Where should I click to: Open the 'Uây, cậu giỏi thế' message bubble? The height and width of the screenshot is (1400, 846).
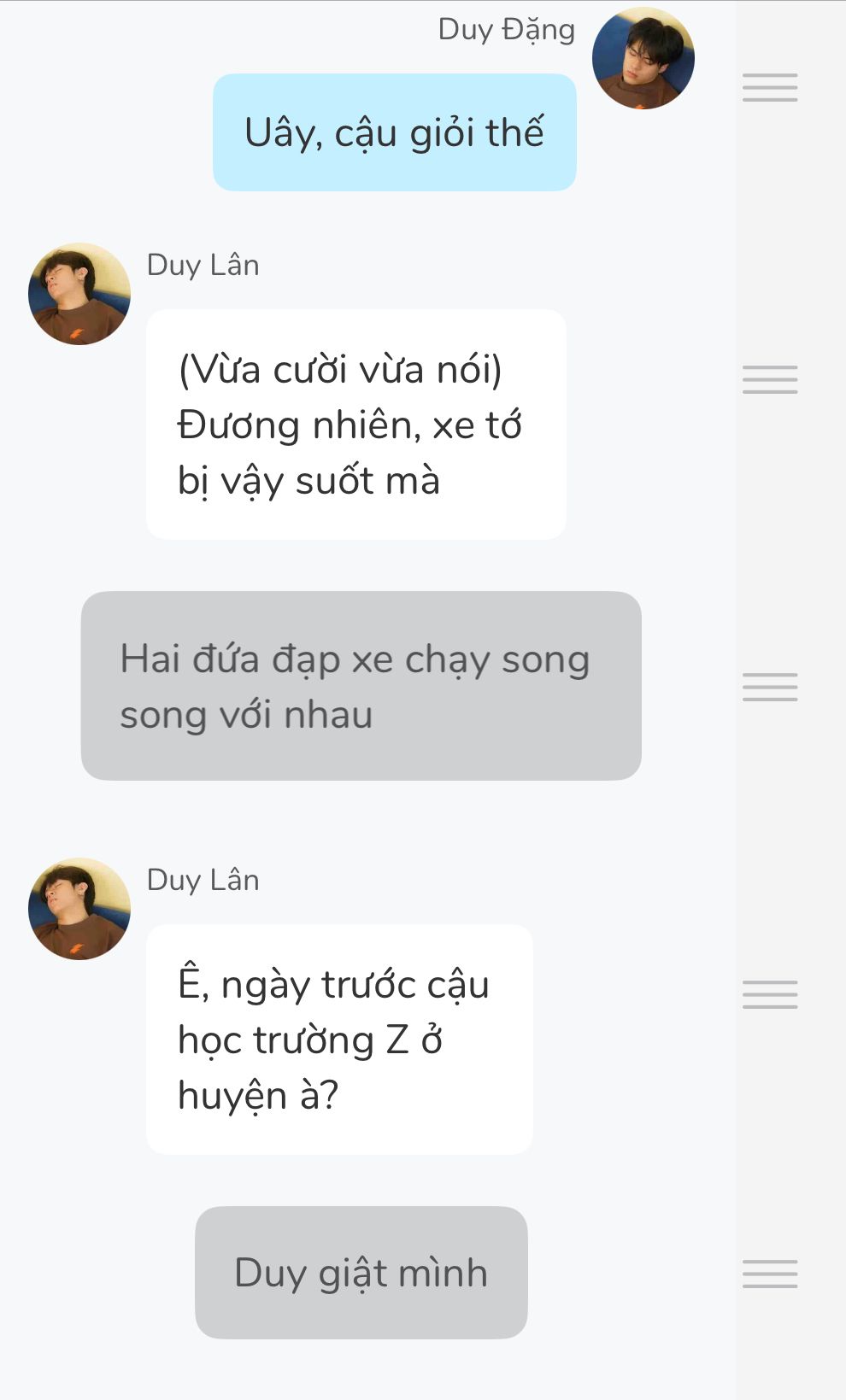coord(394,132)
